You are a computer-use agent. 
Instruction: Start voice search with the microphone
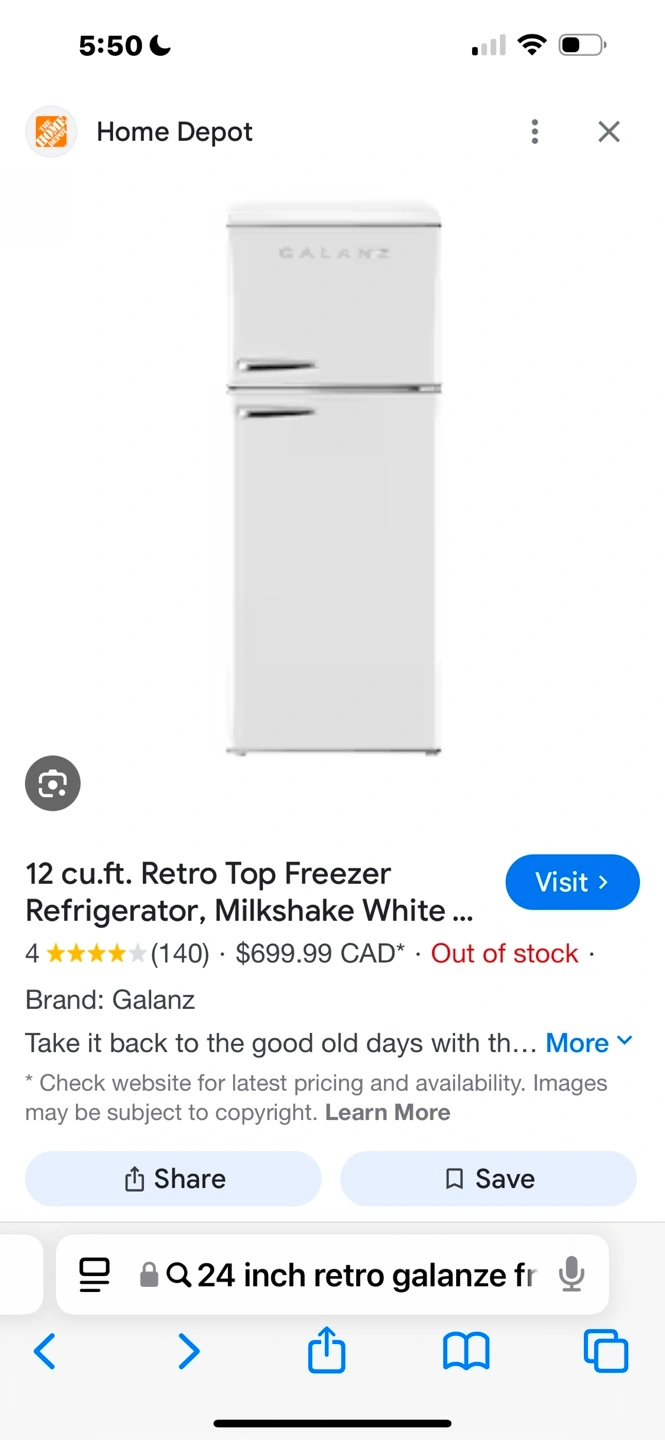click(x=572, y=1275)
